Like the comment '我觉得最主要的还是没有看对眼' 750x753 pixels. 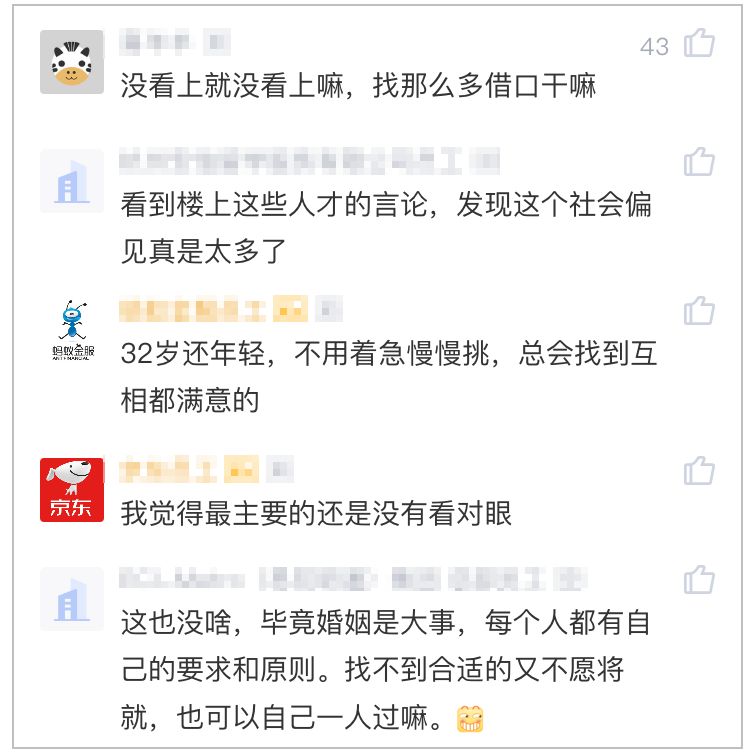(x=699, y=470)
